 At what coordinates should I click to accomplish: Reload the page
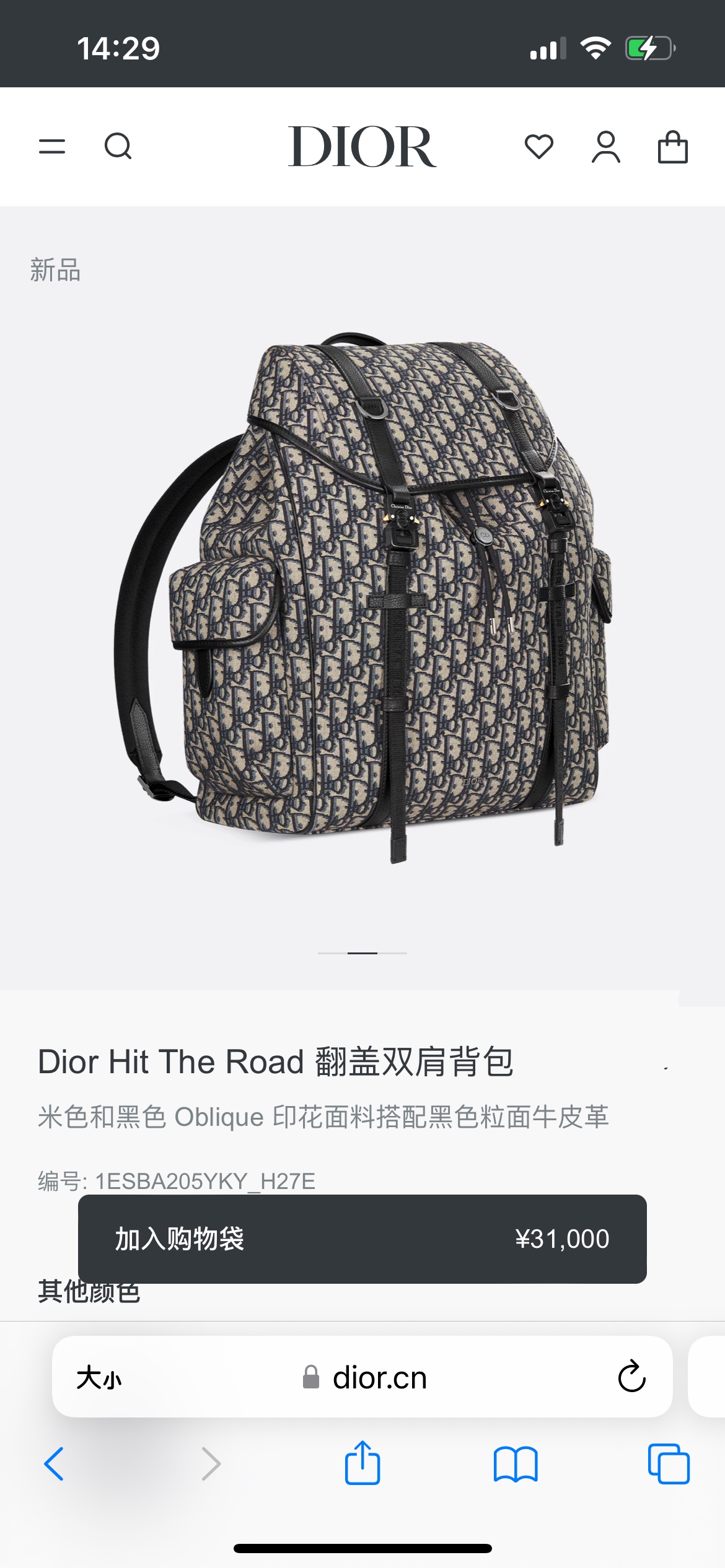pos(631,1377)
